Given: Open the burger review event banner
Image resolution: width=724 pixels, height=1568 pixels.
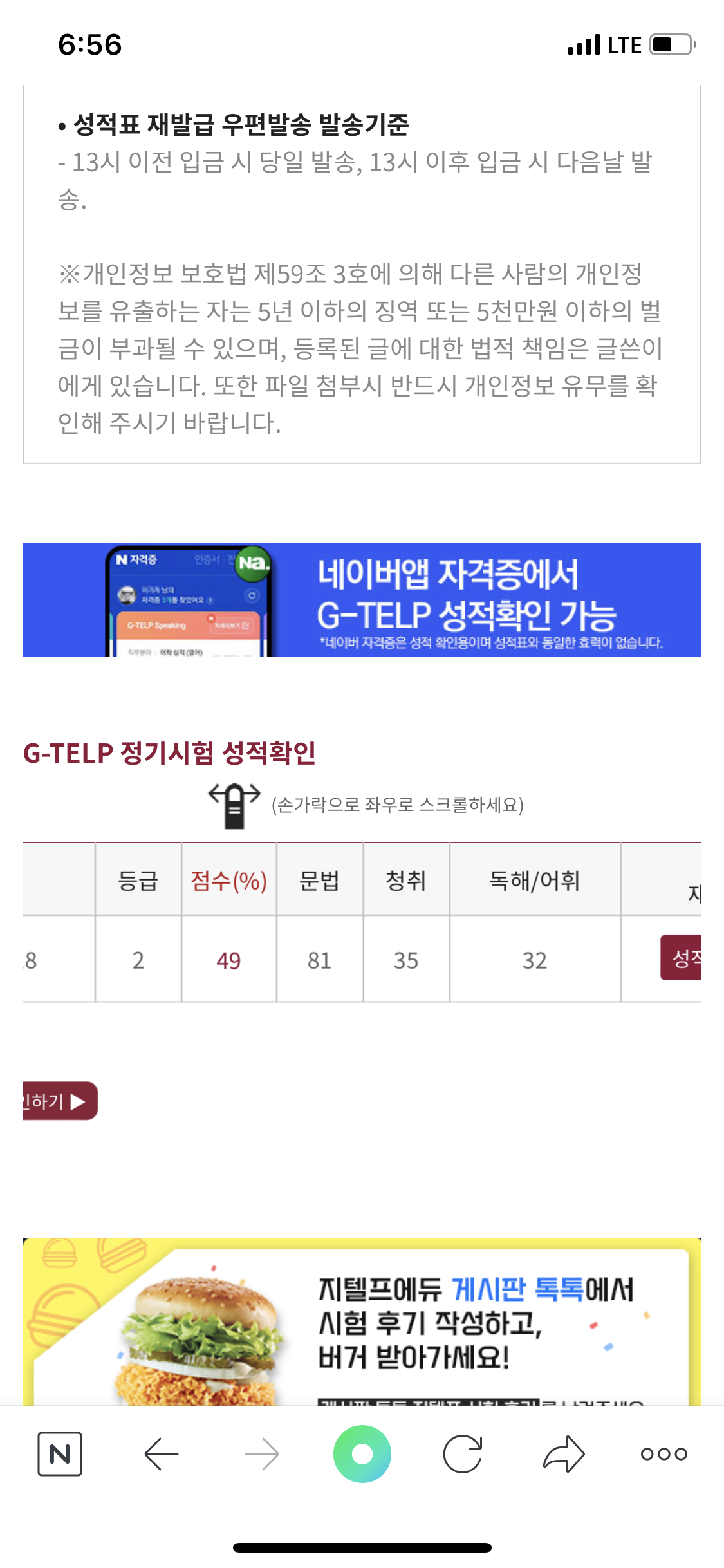Looking at the screenshot, I should (362, 1320).
